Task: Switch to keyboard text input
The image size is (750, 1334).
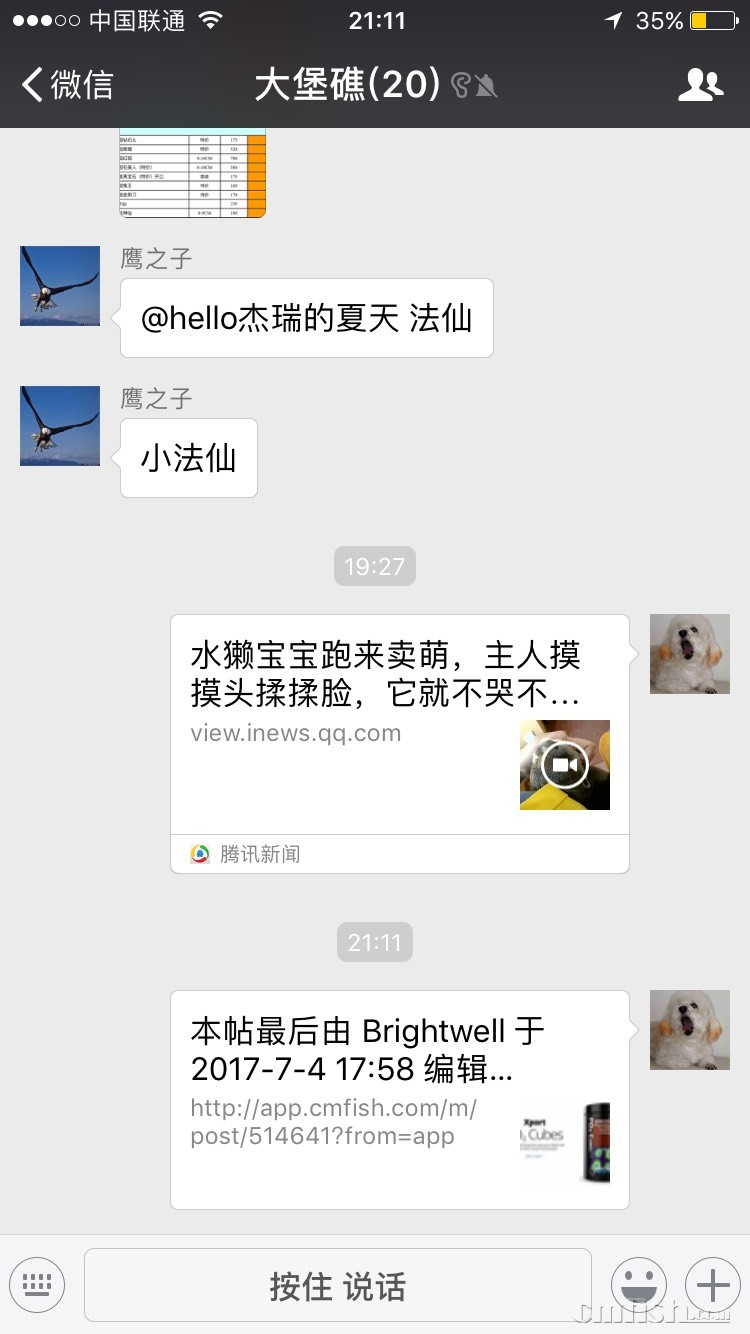Action: (37, 1285)
